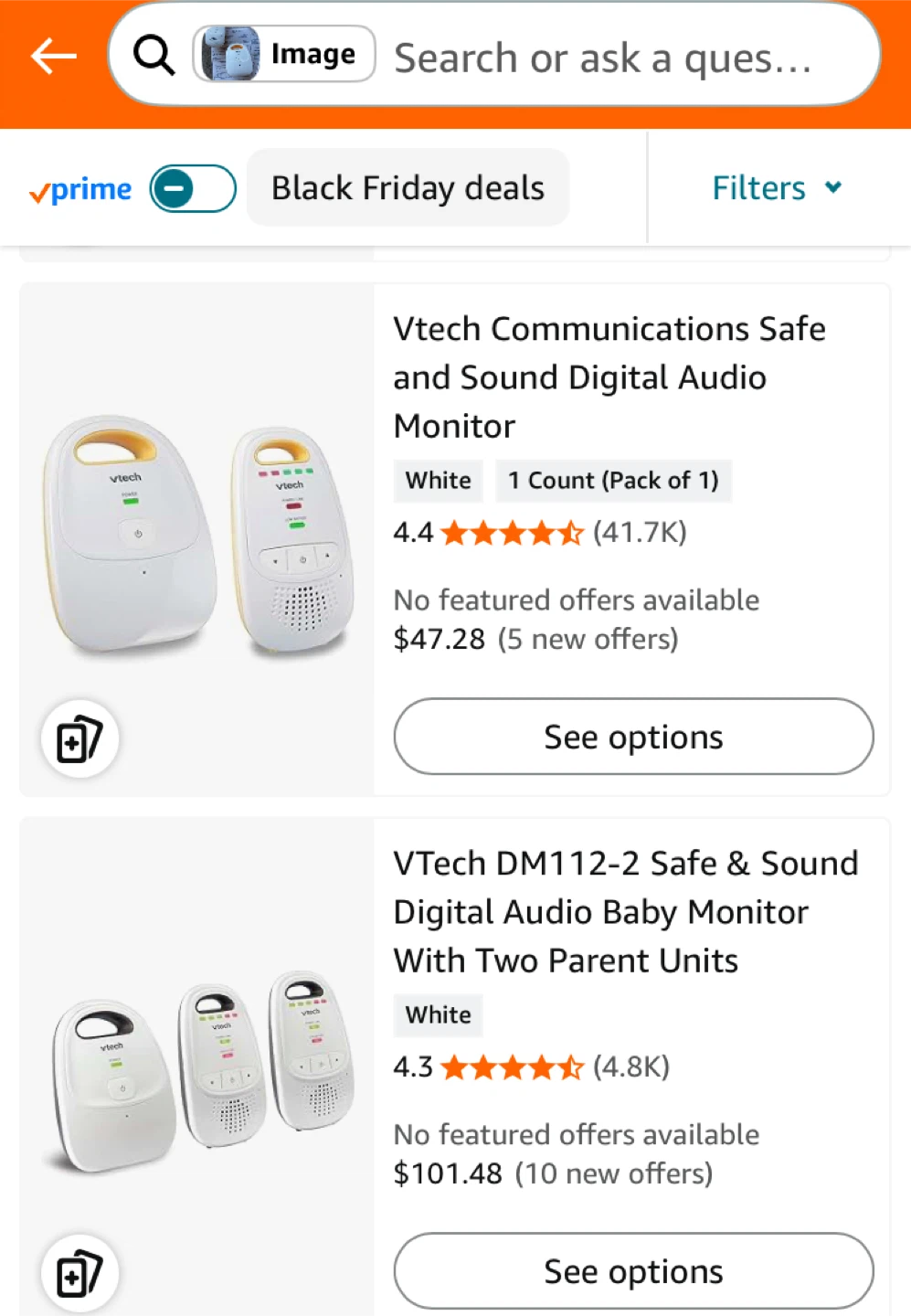Select the White variant of the first monitor
911x1316 pixels.
[x=438, y=480]
